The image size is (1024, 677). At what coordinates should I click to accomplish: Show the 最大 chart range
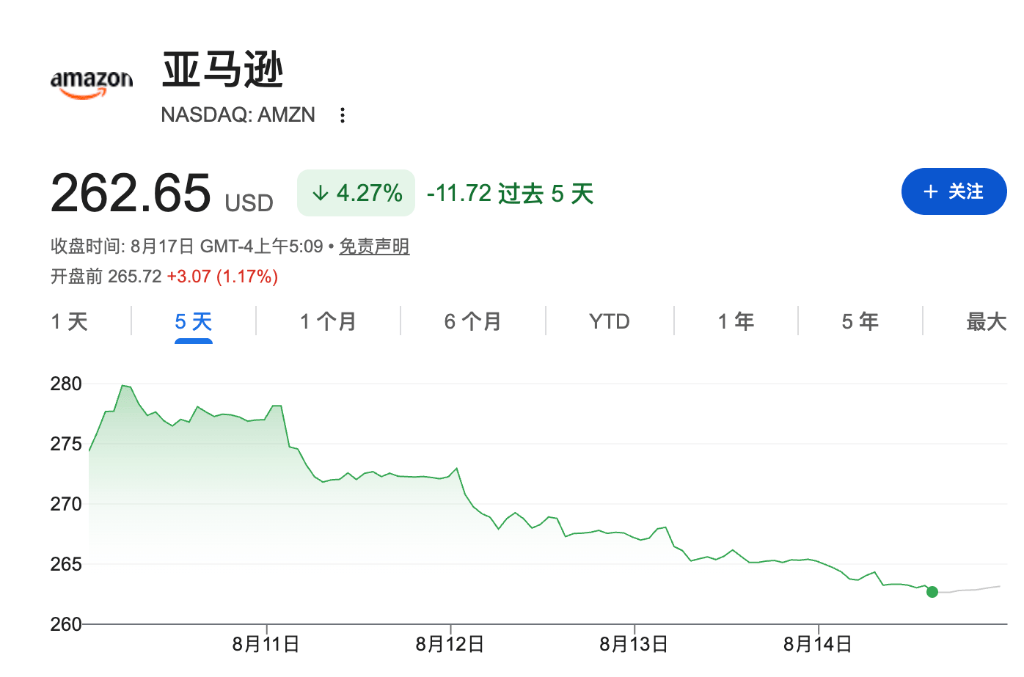(x=986, y=321)
